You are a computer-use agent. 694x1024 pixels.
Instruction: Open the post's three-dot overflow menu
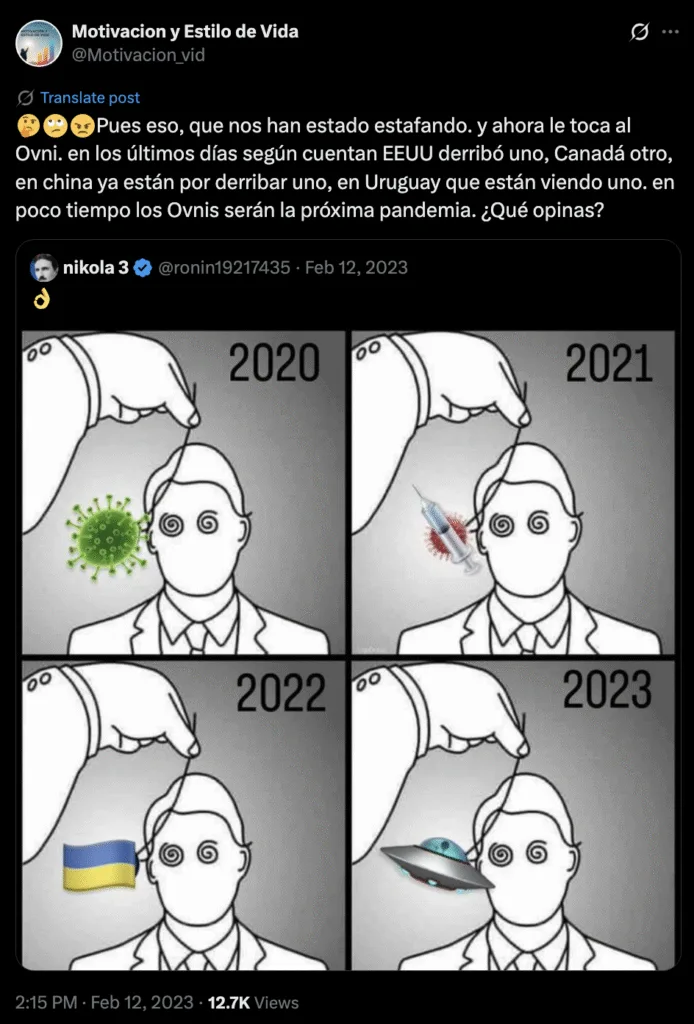669,32
